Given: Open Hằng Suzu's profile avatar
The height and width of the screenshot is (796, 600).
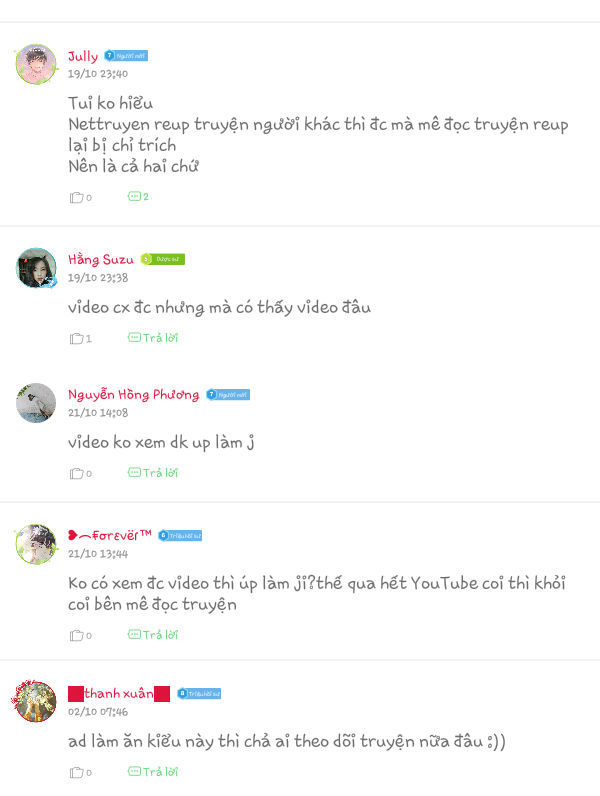Looking at the screenshot, I should tap(36, 268).
